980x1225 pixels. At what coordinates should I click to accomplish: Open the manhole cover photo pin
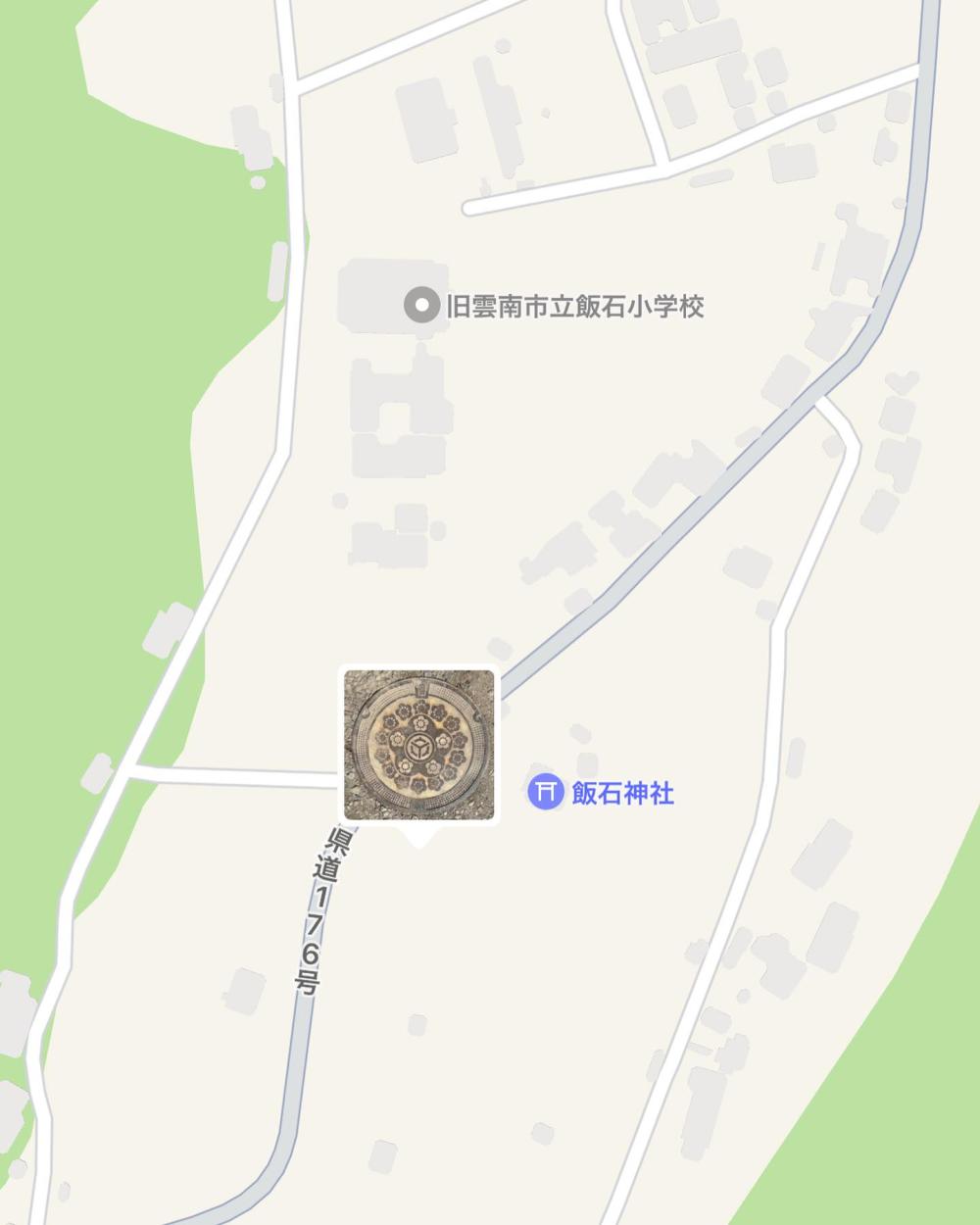coord(419,746)
